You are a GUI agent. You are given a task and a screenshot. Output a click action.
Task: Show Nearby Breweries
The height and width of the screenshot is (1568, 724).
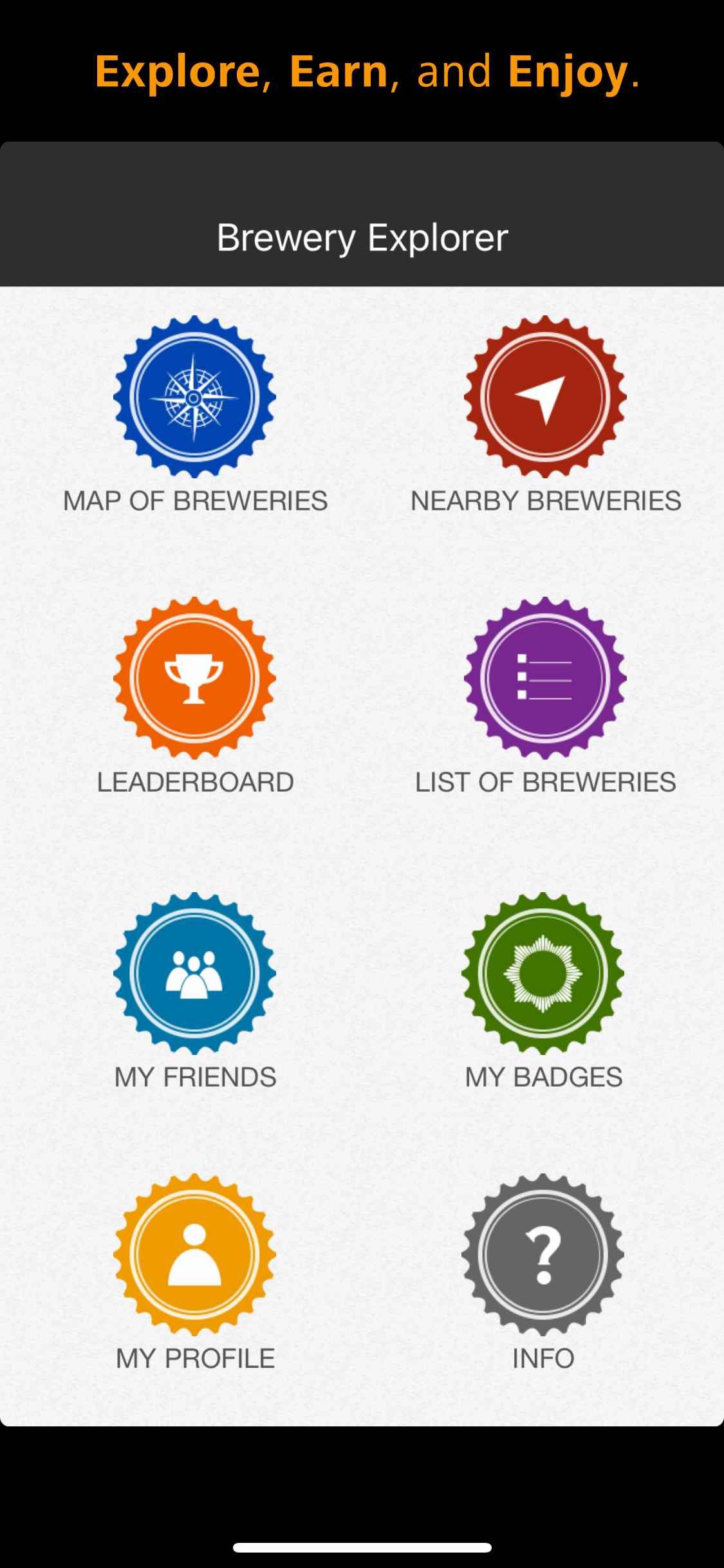tap(545, 397)
